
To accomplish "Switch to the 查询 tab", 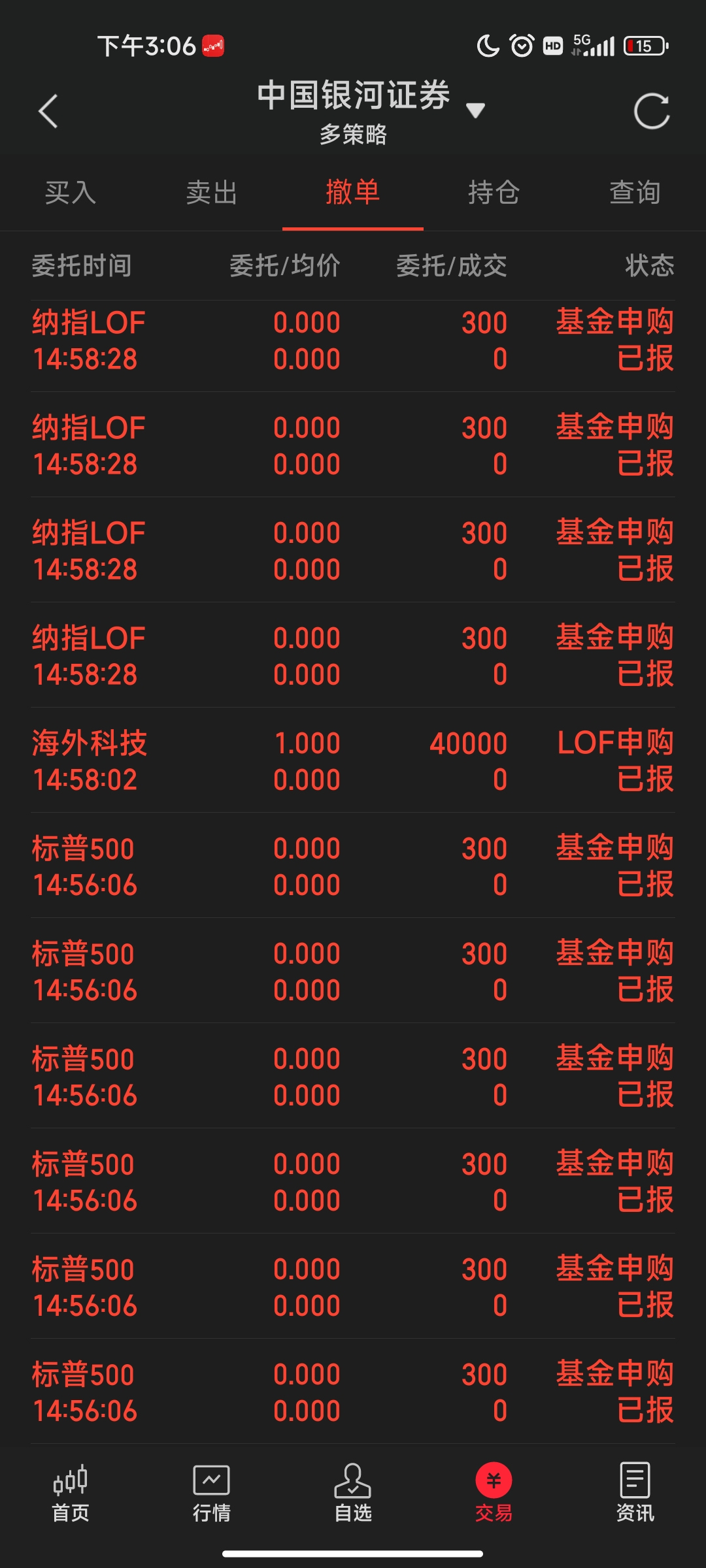I will pos(635,193).
